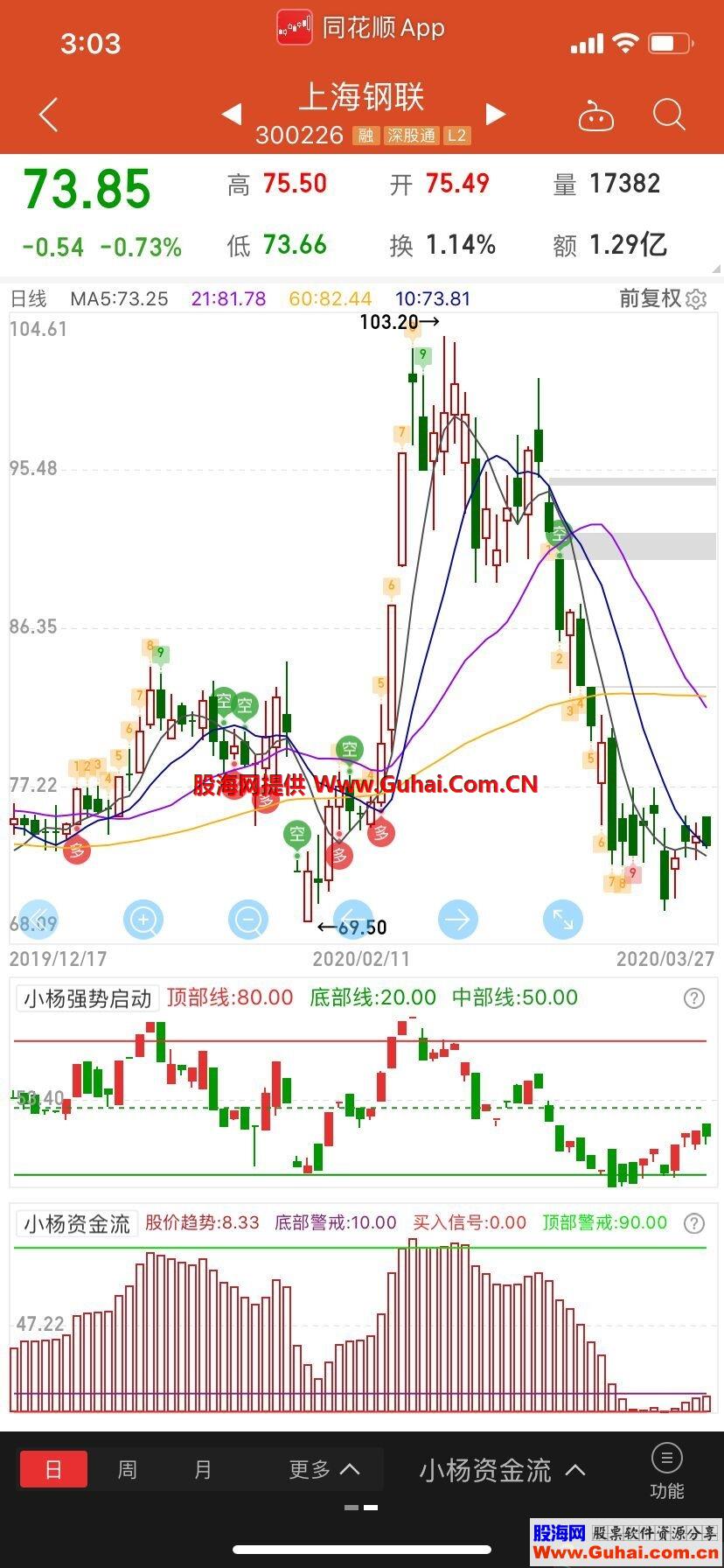Expand the 更多 period options
724x1568 pixels.
pos(324,1469)
